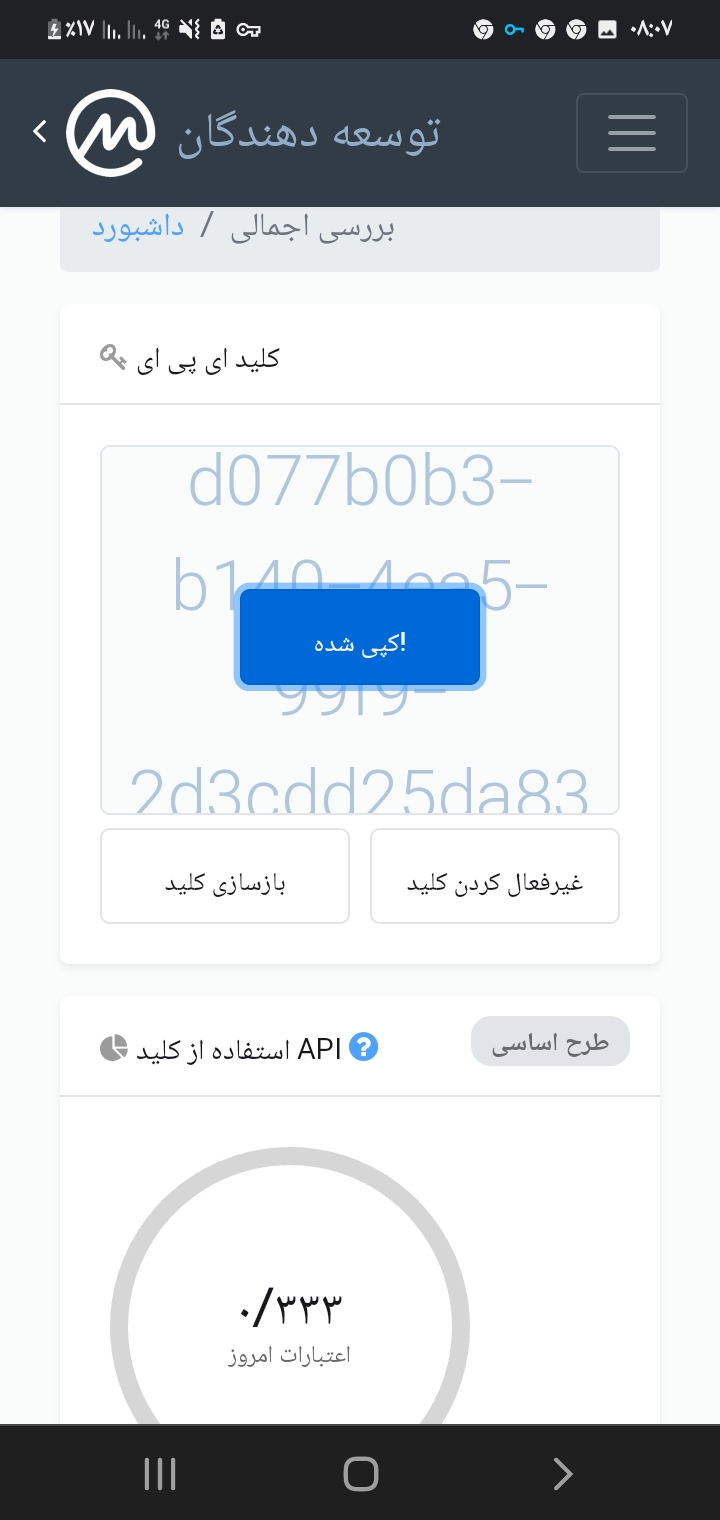
Task: Open recent apps from the navigation bar
Action: (x=160, y=1473)
